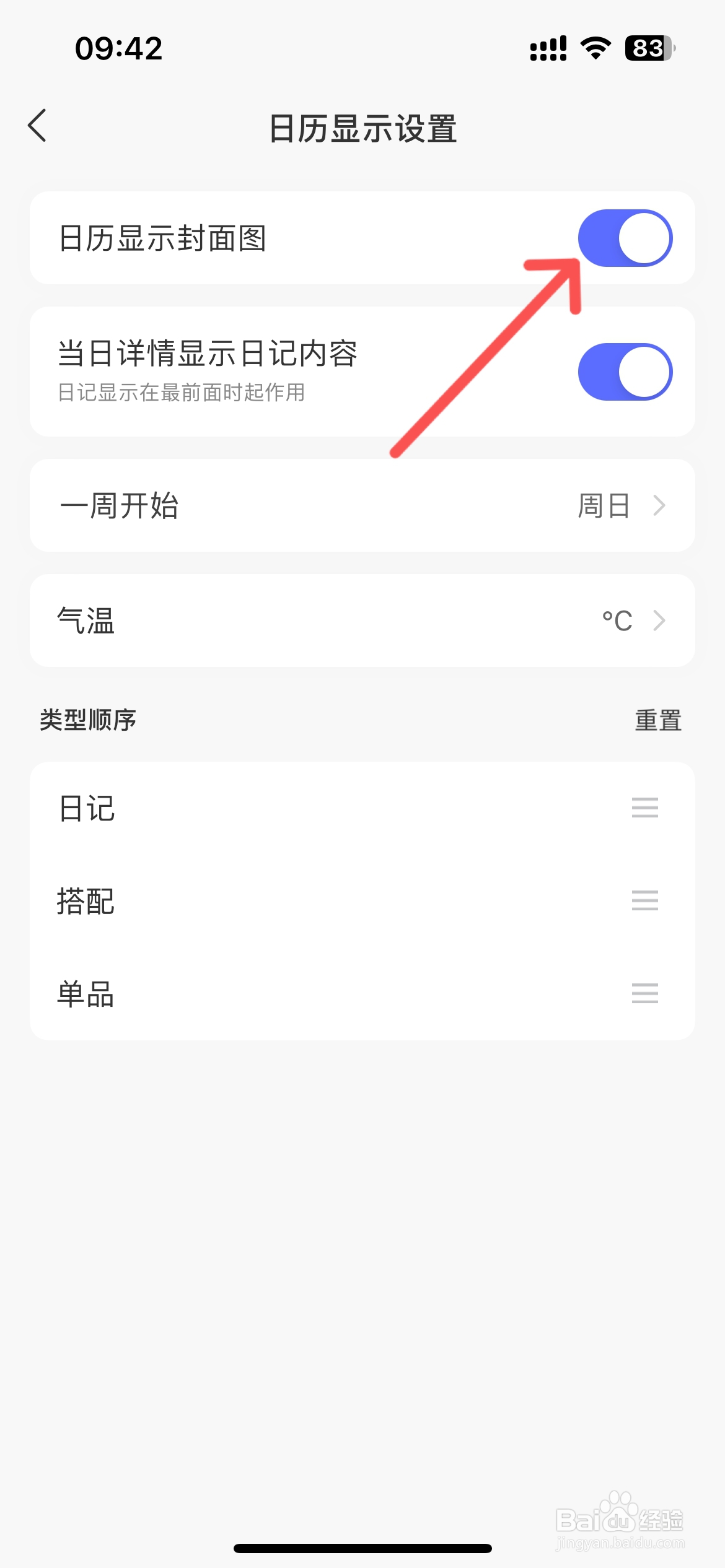Screen dimensions: 725x1568
Task: Open the 一周开始 options
Action: (362, 505)
